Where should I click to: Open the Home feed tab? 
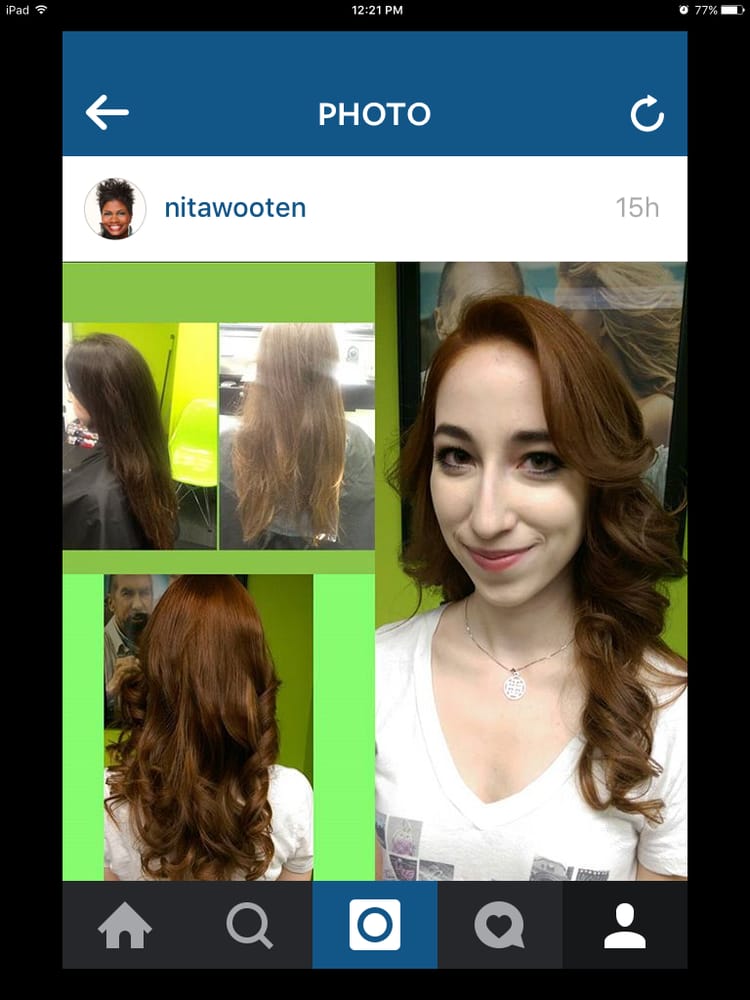(124, 925)
